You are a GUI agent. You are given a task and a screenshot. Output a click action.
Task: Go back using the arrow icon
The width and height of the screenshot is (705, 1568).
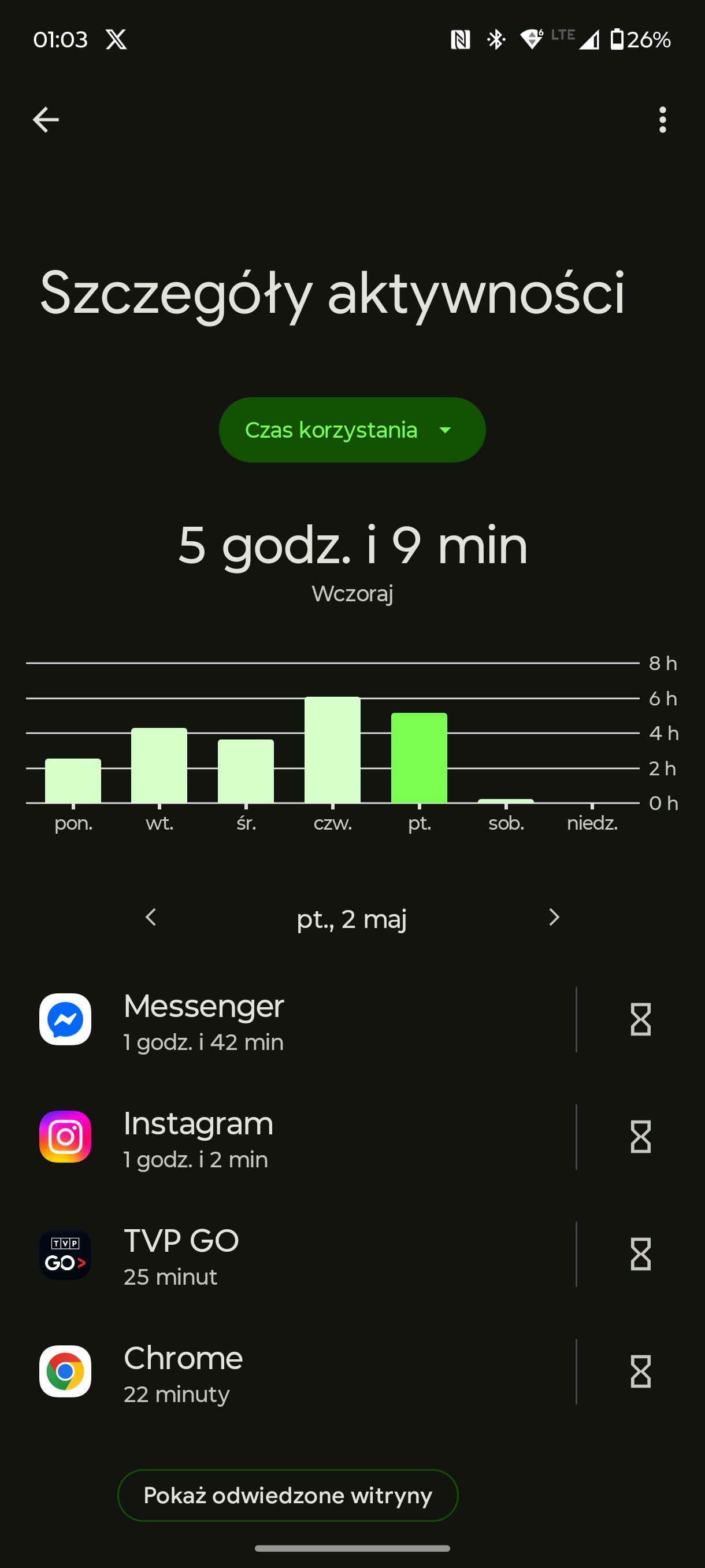(46, 119)
